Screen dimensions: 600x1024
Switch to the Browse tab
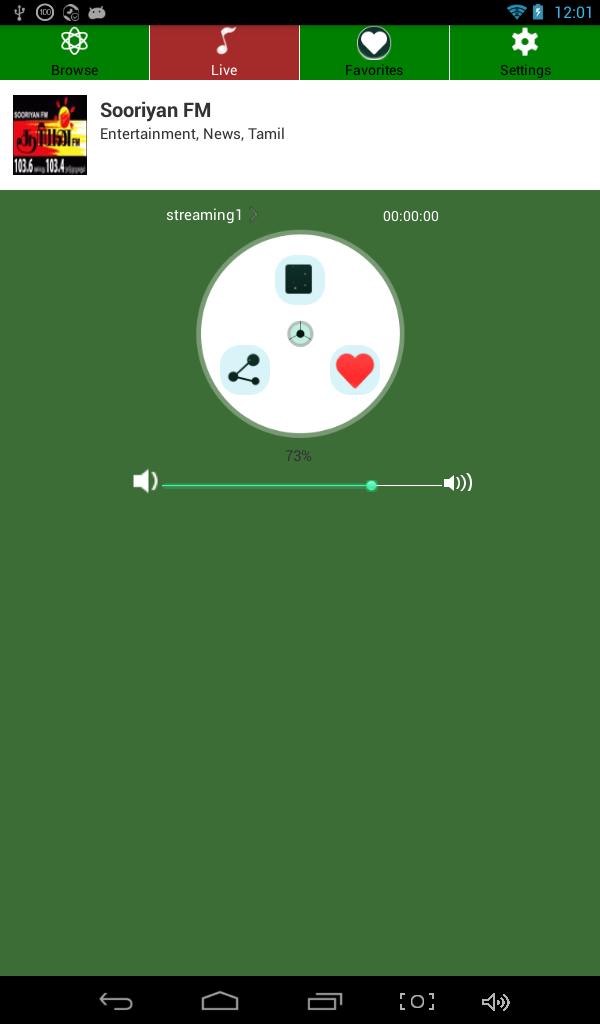click(x=75, y=53)
